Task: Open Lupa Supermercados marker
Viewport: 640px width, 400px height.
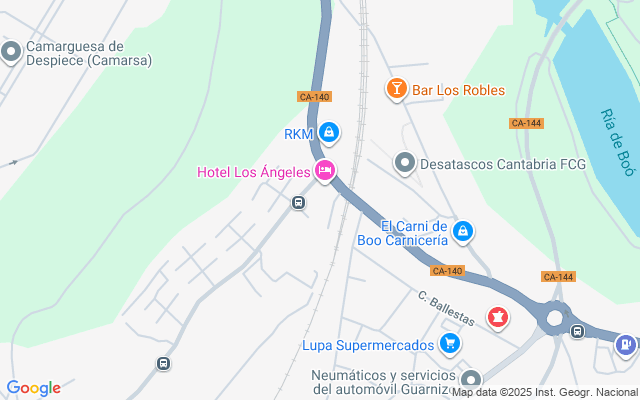Action: point(451,345)
